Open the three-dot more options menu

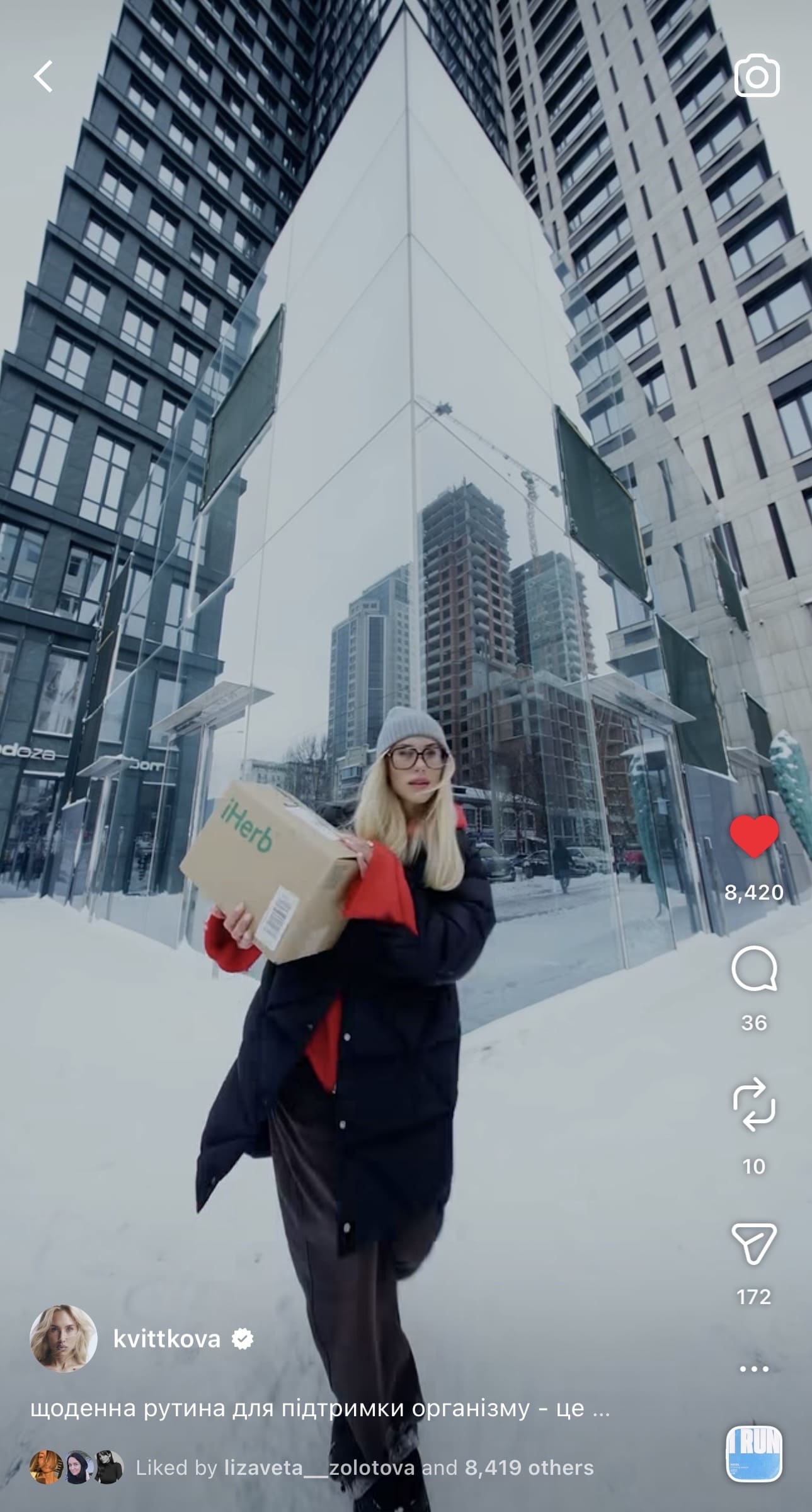(754, 1369)
